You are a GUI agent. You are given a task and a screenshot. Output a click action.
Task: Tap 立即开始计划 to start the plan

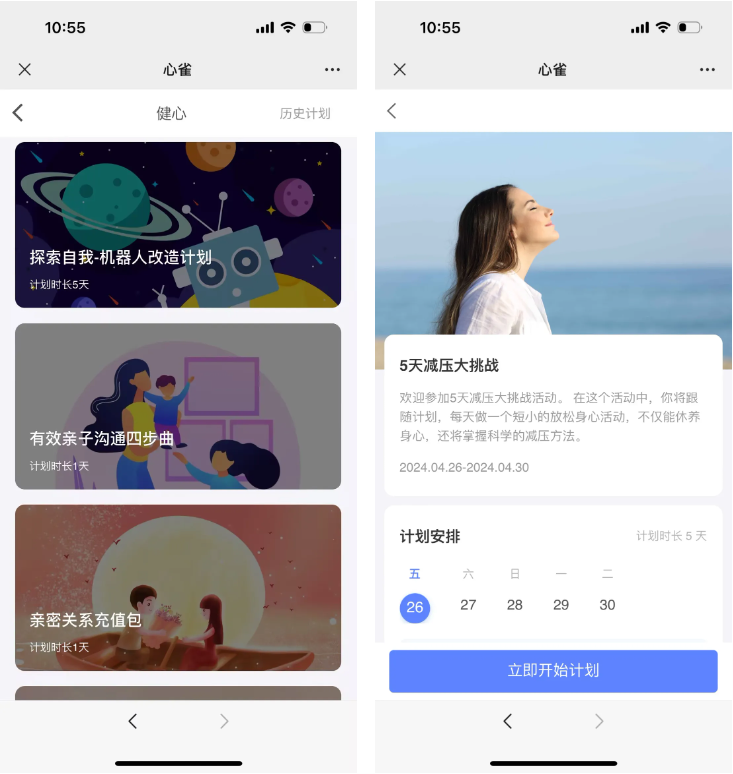pos(553,671)
